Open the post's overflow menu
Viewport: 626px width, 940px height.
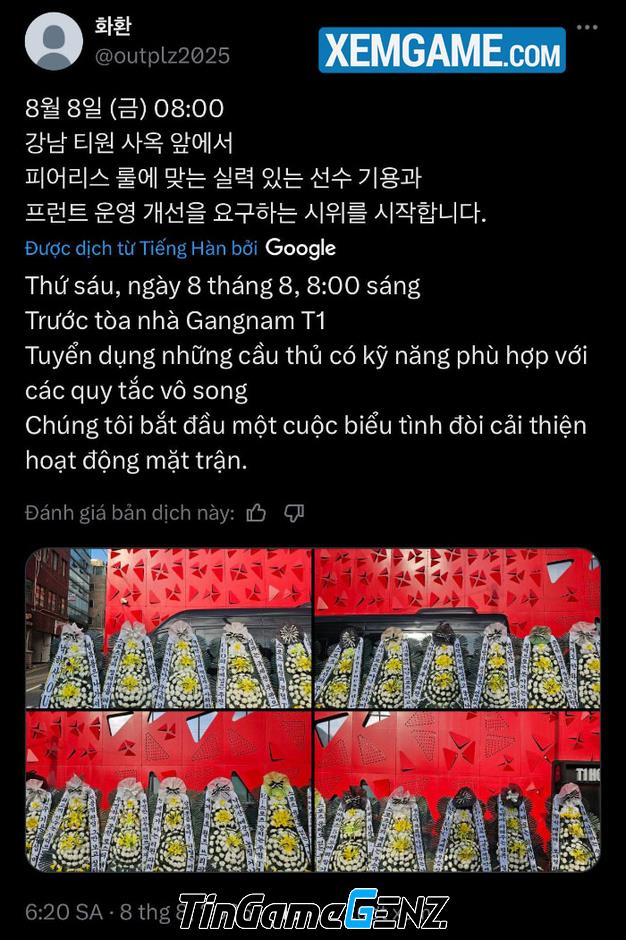pos(588,28)
